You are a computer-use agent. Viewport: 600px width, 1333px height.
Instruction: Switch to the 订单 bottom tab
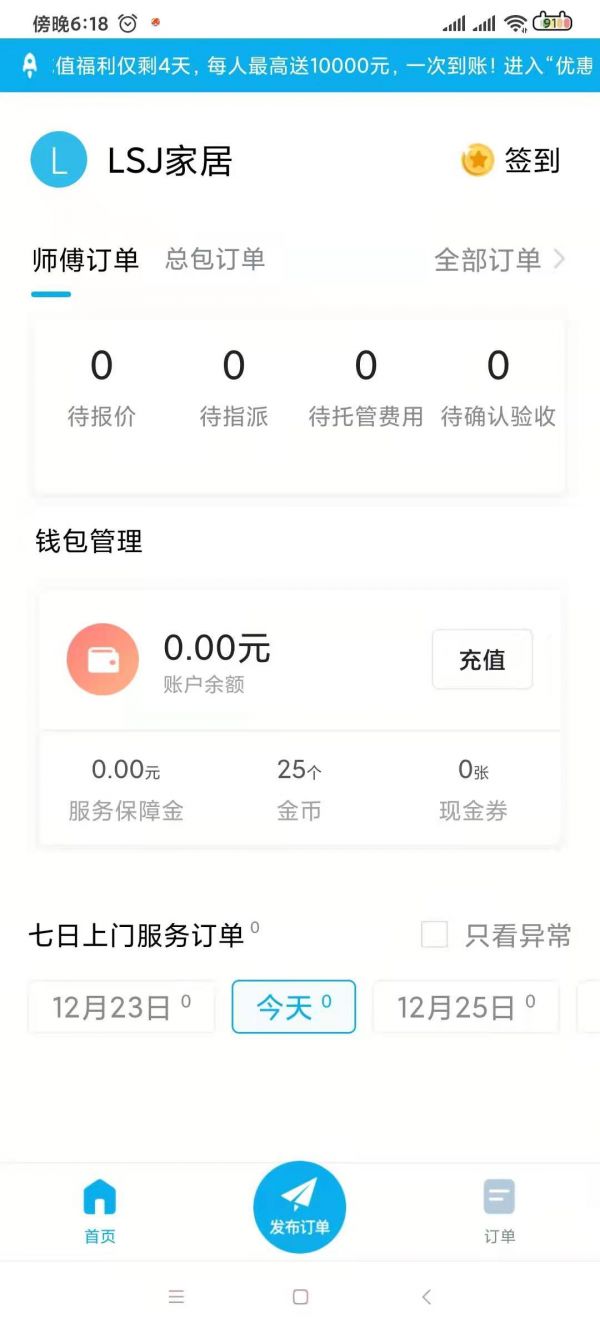tap(499, 1210)
